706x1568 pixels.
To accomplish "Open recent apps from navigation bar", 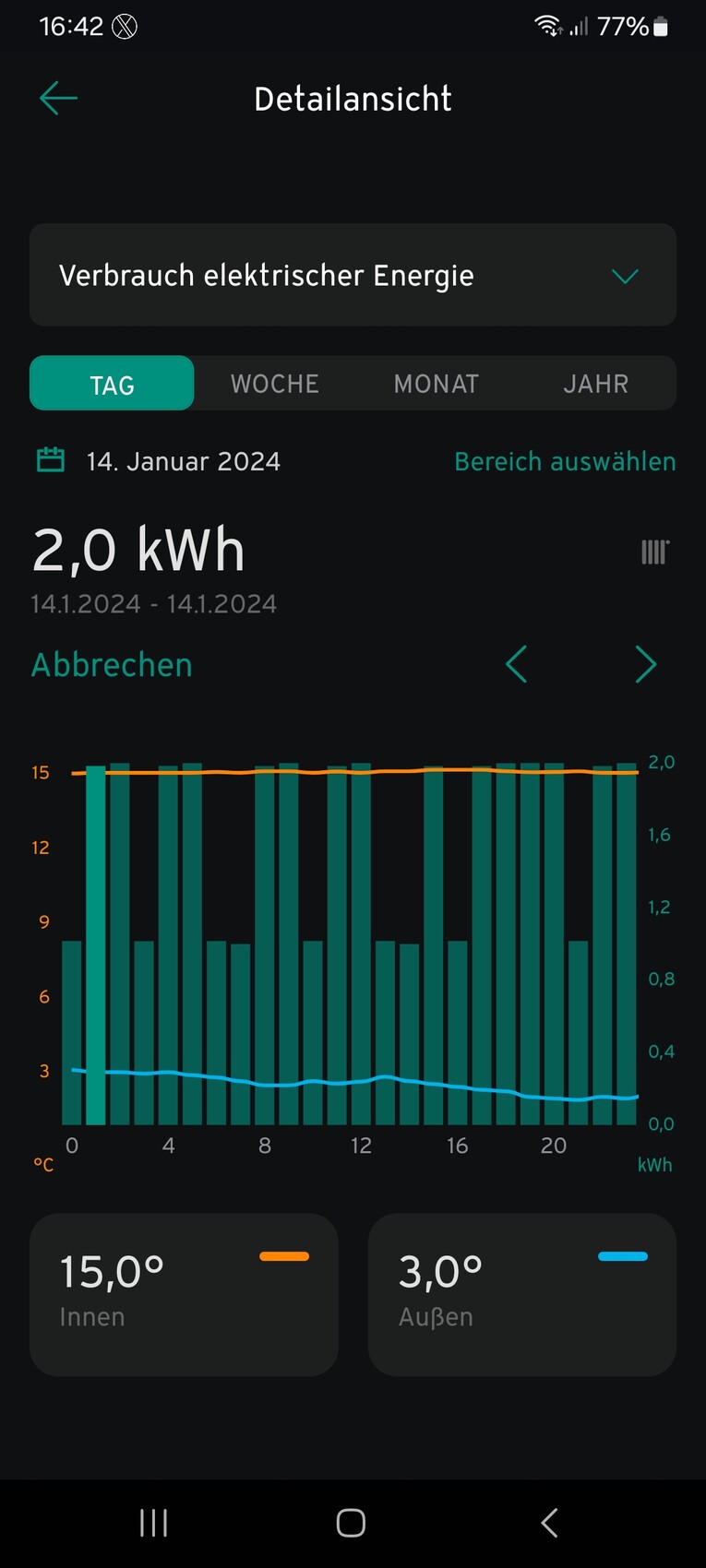I will 153,1523.
